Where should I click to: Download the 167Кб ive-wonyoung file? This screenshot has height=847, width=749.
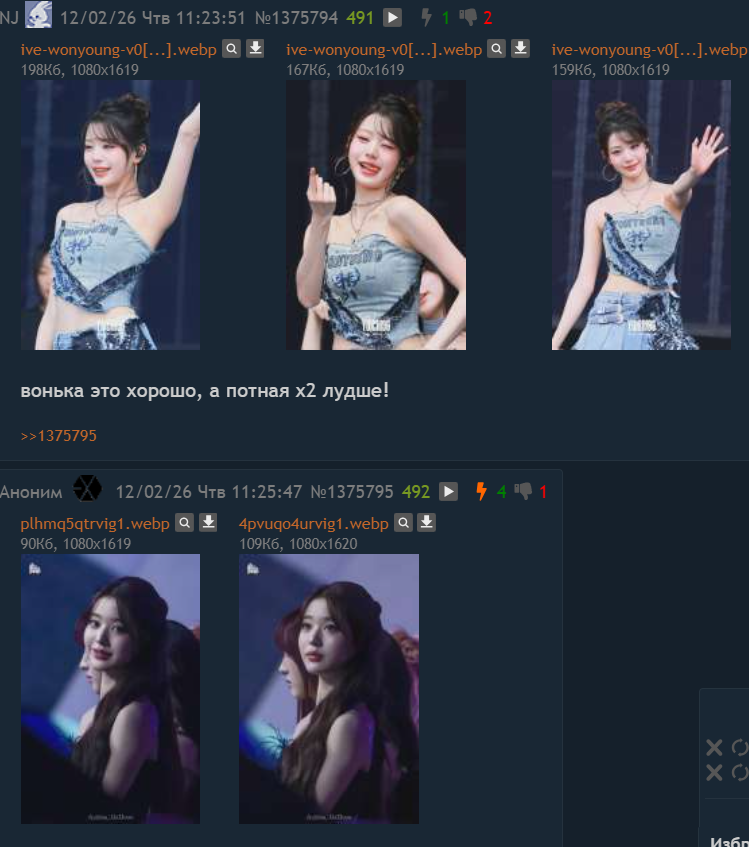pyautogui.click(x=520, y=49)
